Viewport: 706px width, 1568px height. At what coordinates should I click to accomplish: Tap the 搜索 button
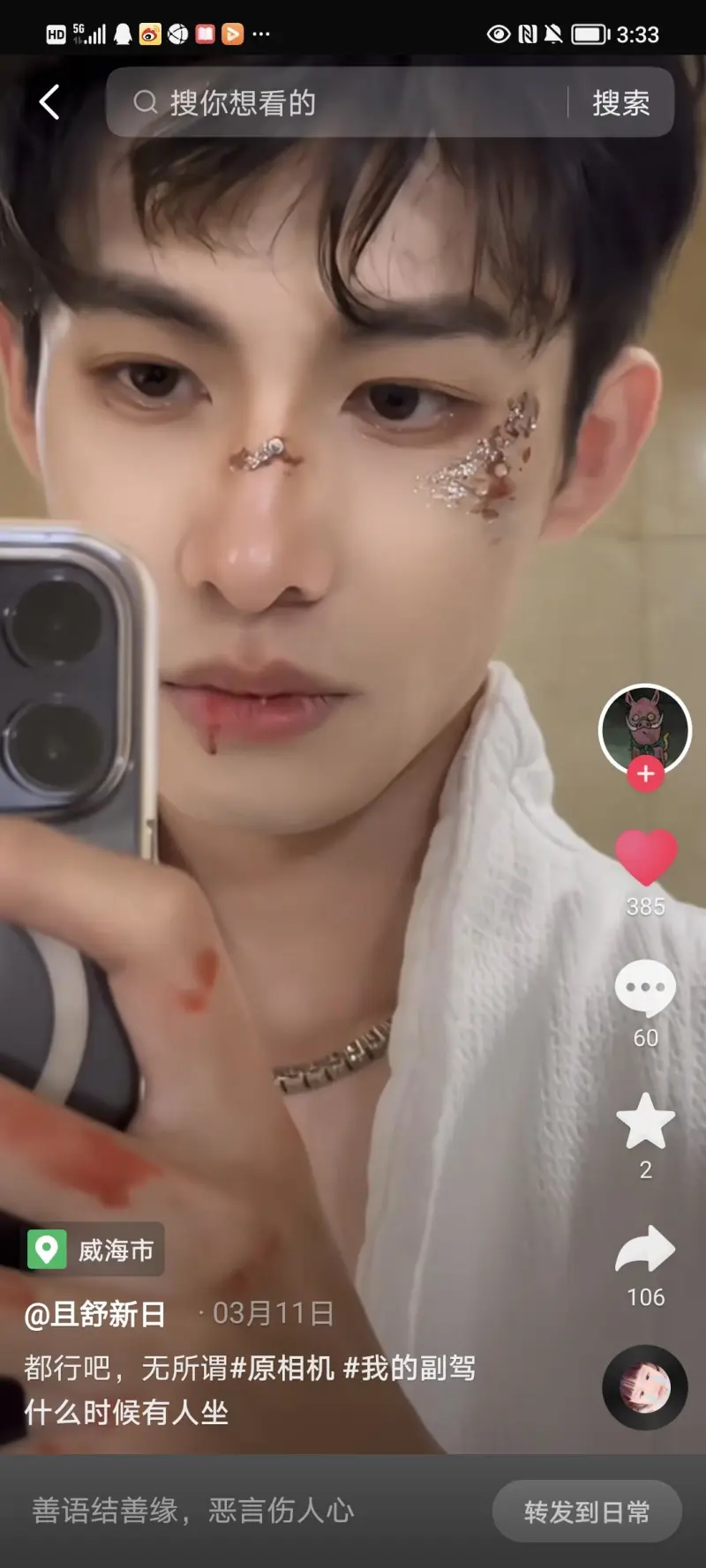coord(620,103)
